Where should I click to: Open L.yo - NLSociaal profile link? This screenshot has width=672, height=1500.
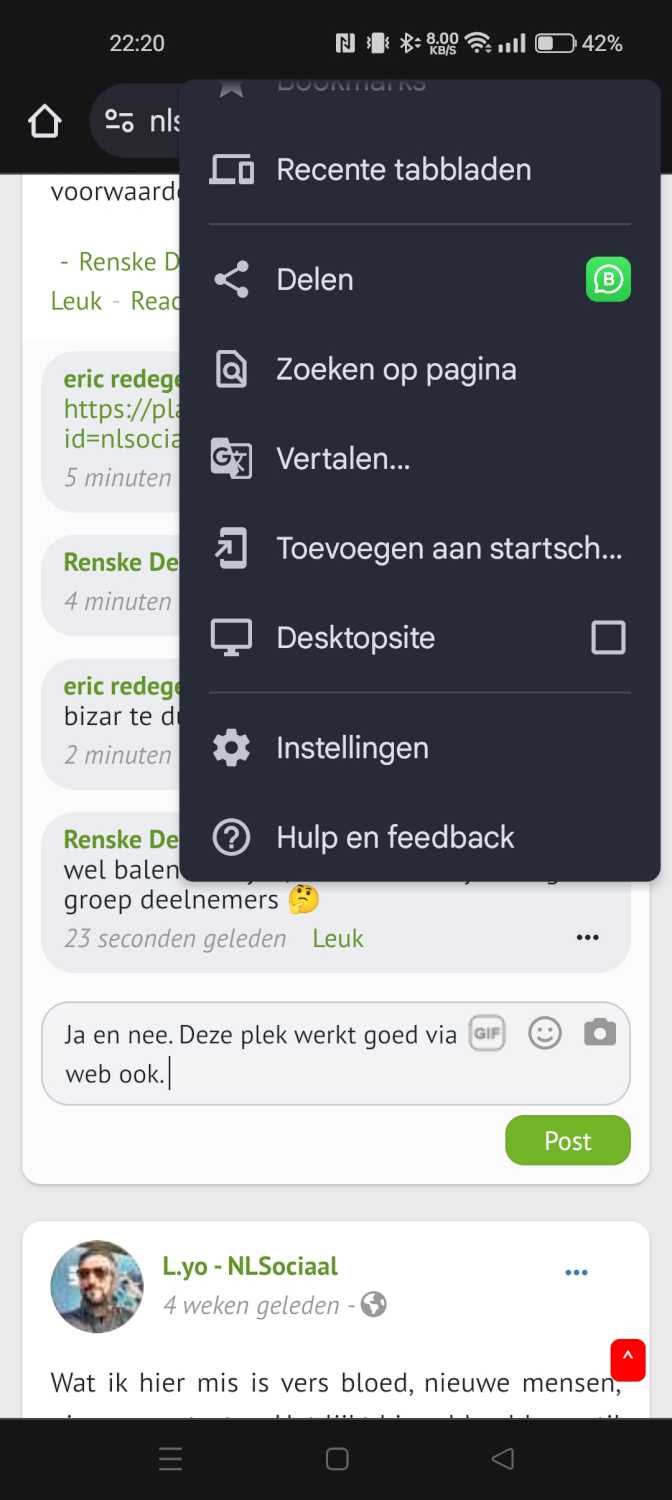tap(250, 1266)
